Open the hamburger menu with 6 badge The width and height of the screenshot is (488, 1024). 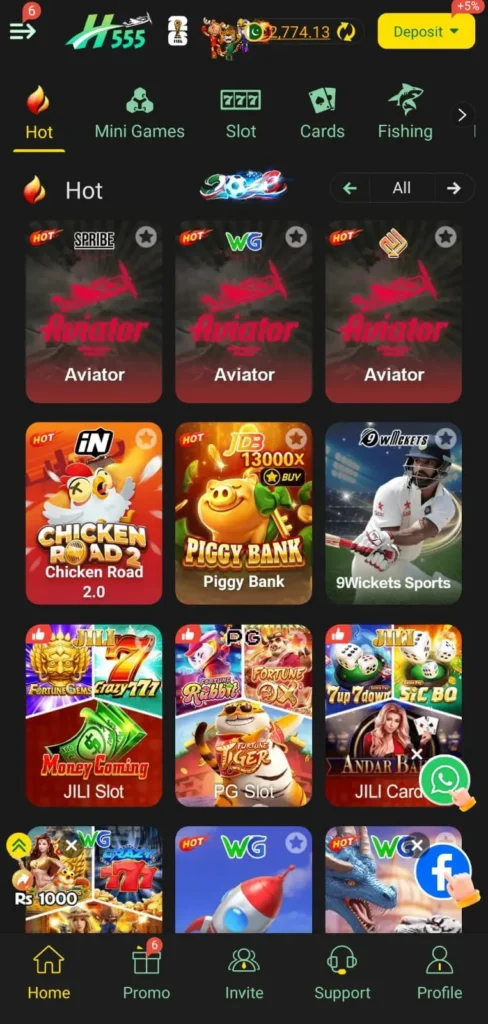[x=22, y=31]
